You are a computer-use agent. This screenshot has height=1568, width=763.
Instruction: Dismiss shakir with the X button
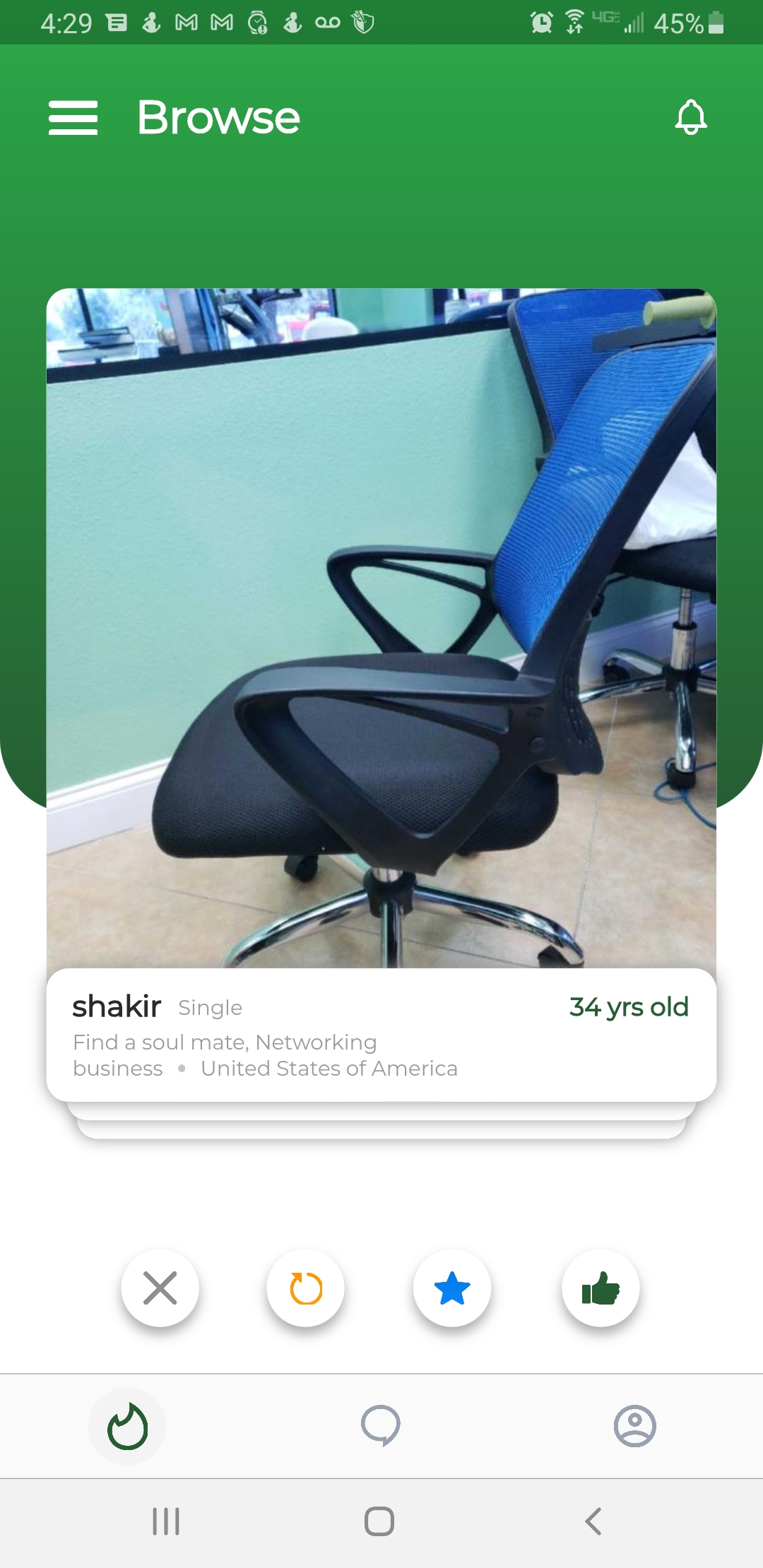[160, 1287]
